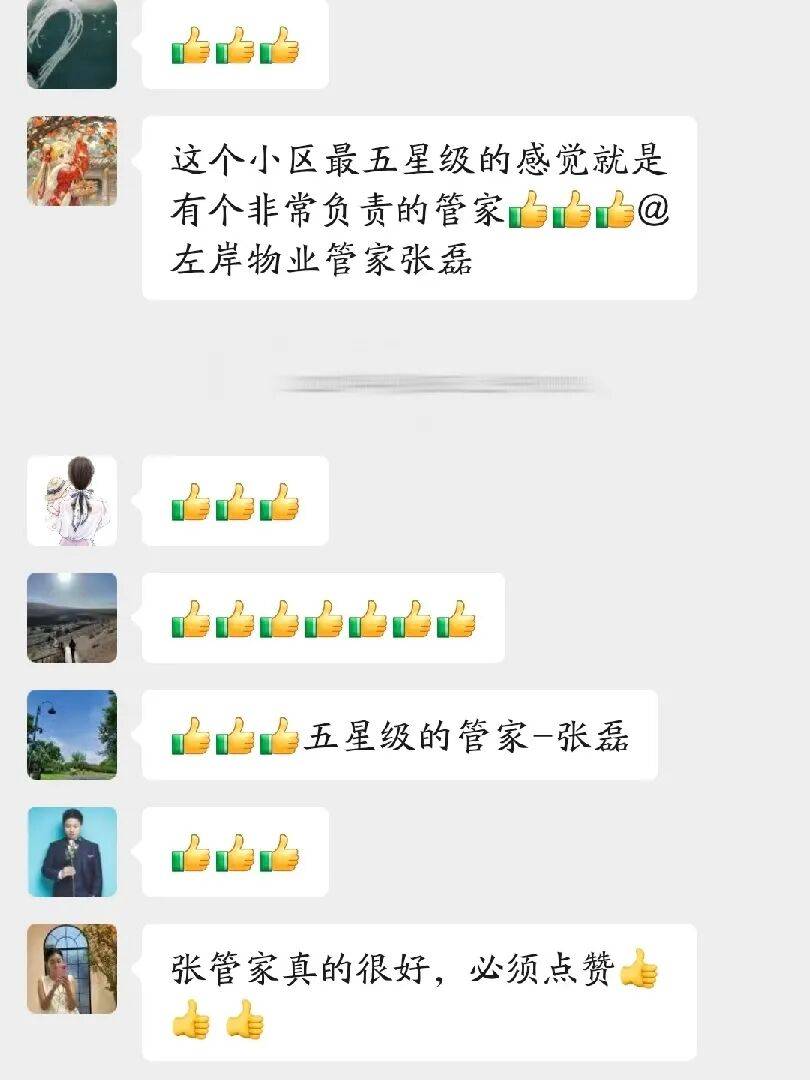Tap avatar beside 张管家真的很好 message
This screenshot has width=810, height=1080.
click(72, 969)
